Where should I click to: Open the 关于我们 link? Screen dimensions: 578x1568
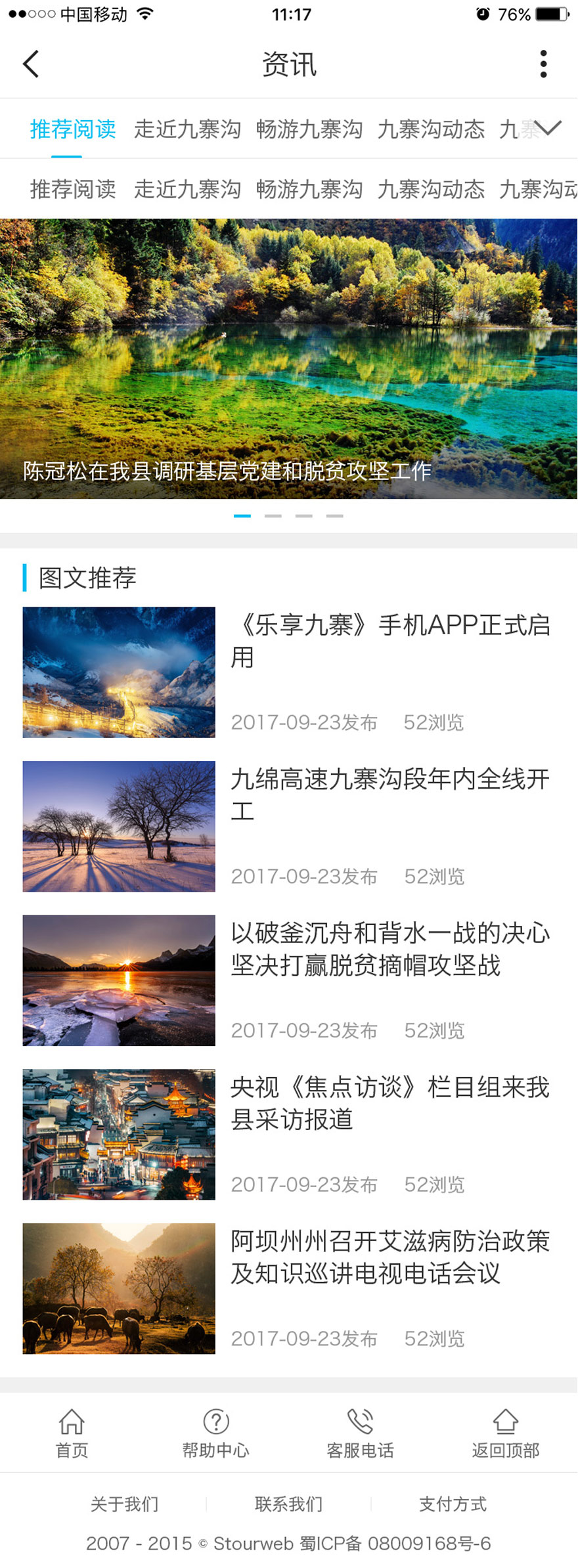point(124,1504)
